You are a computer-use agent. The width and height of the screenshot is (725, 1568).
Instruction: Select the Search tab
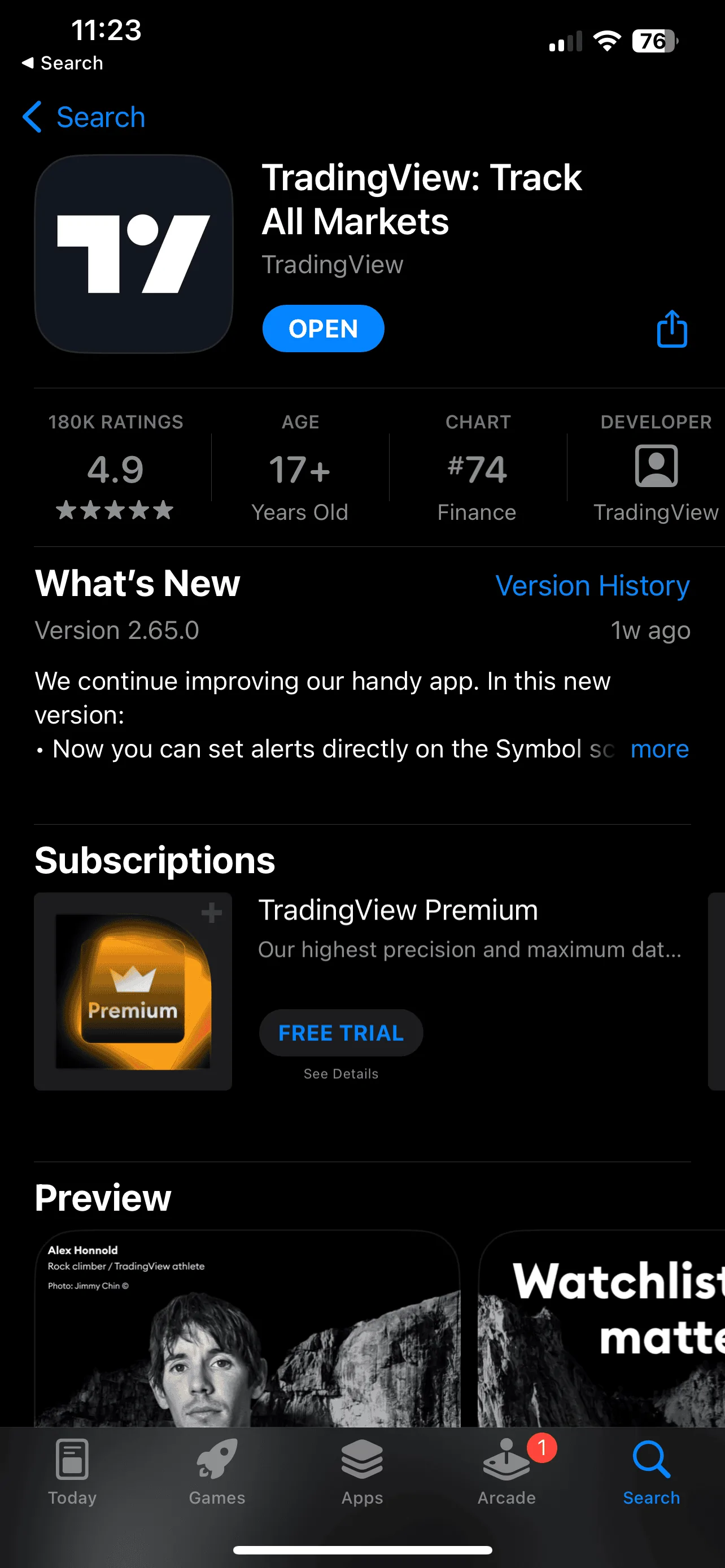point(652,1472)
